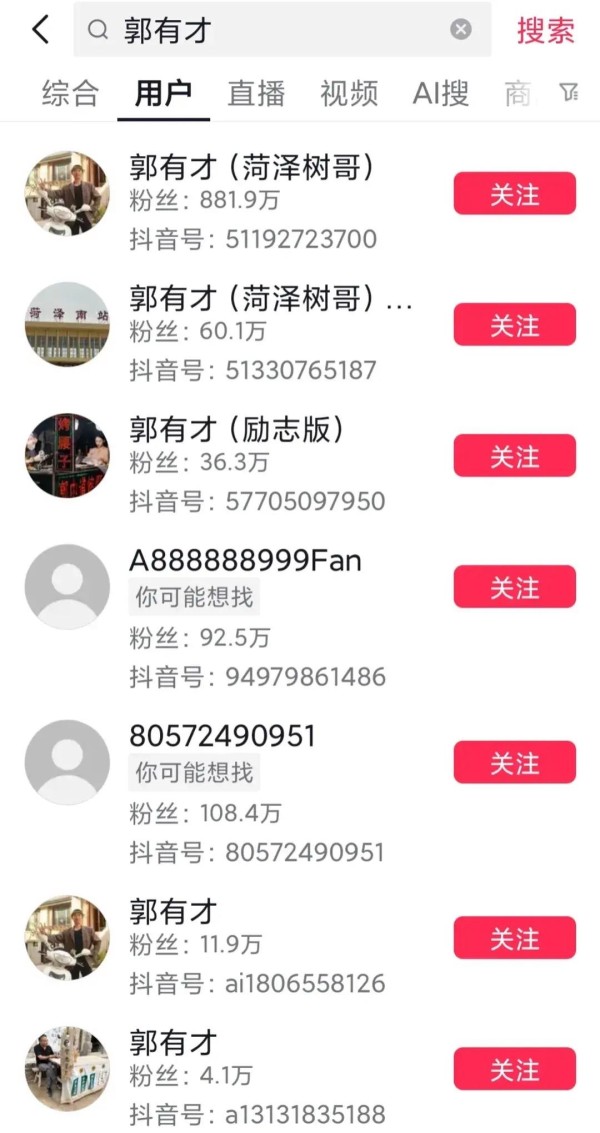Follow 郭有才 with 4.1万 fans
Screen dimensions: 600x1133
[x=515, y=1069]
